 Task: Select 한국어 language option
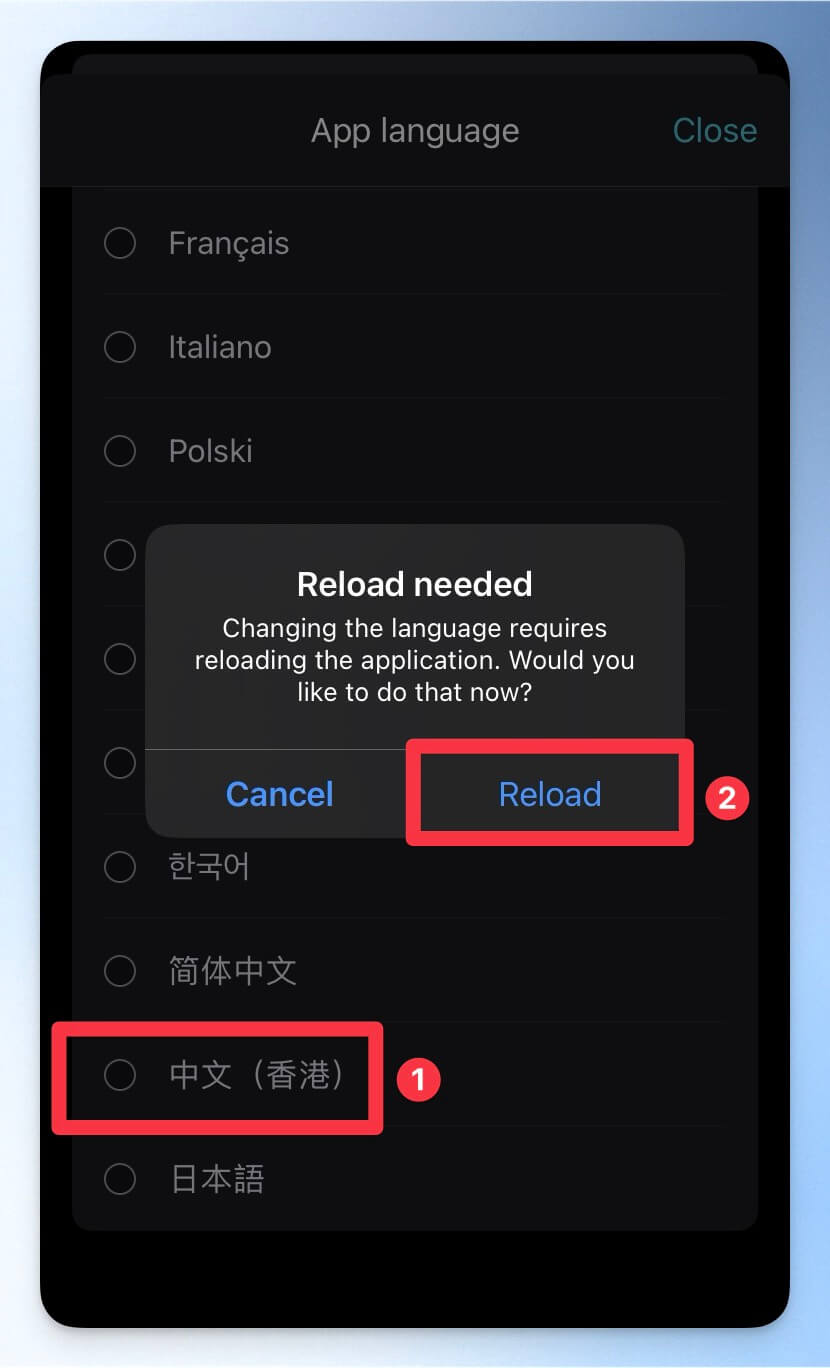click(414, 866)
